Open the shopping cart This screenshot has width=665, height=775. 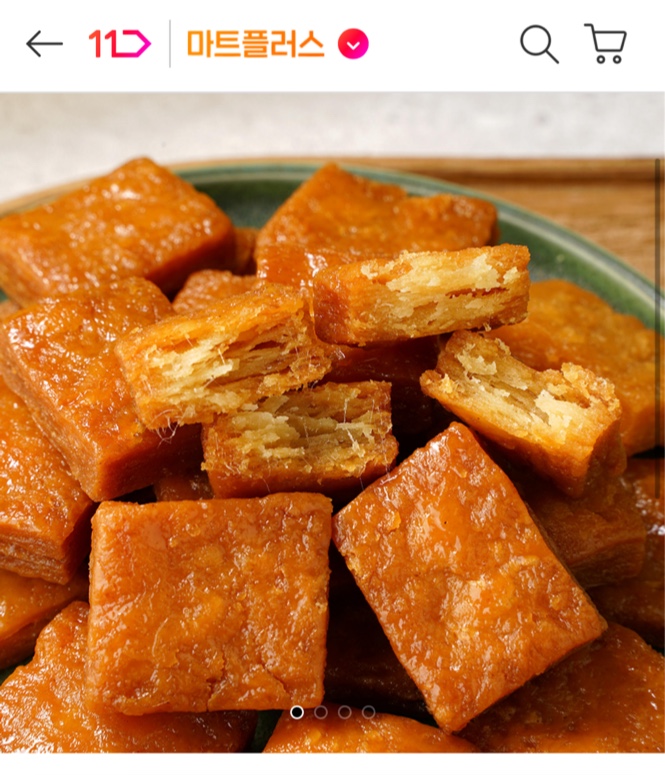[605, 44]
